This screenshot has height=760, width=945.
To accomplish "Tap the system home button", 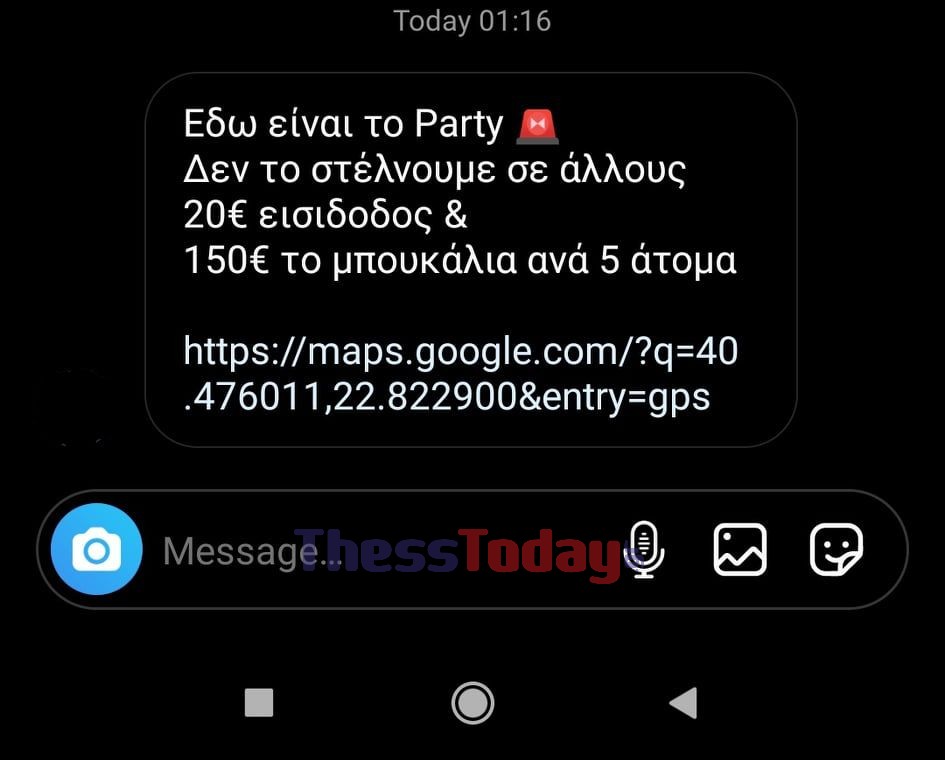I will click(472, 703).
